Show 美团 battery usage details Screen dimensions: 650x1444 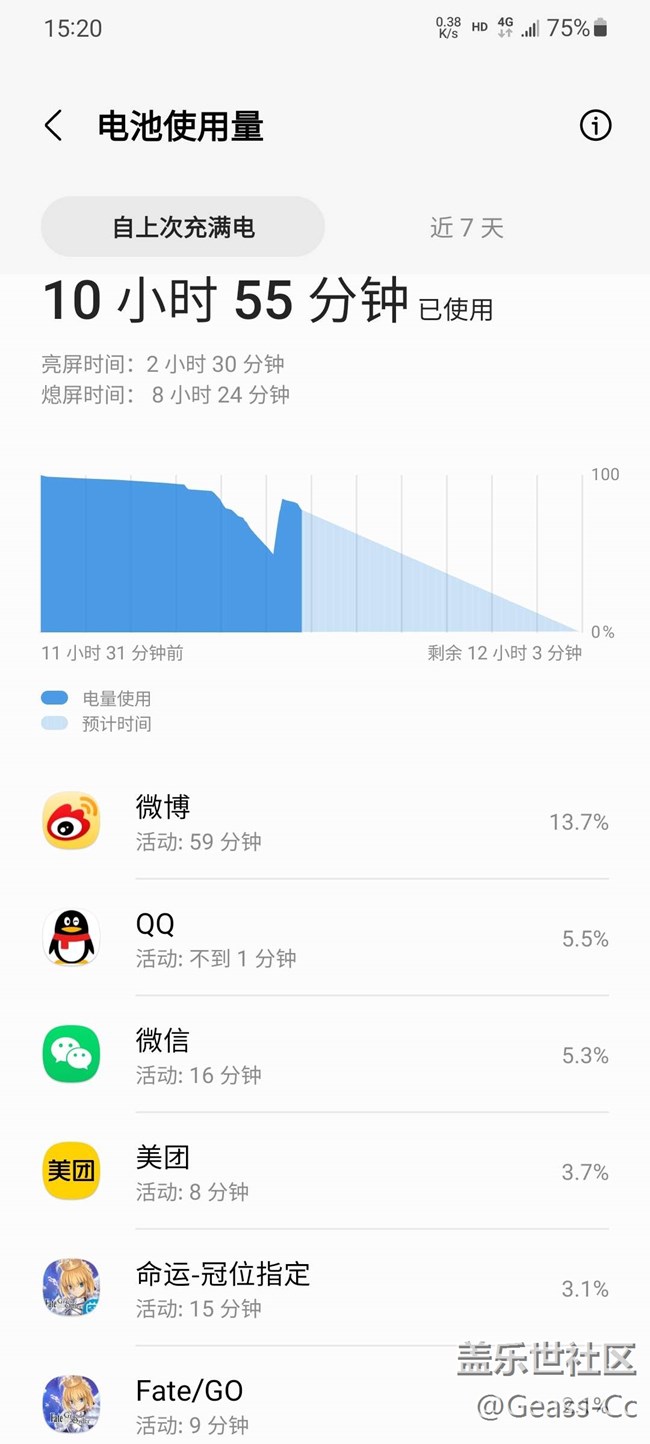pos(325,1172)
